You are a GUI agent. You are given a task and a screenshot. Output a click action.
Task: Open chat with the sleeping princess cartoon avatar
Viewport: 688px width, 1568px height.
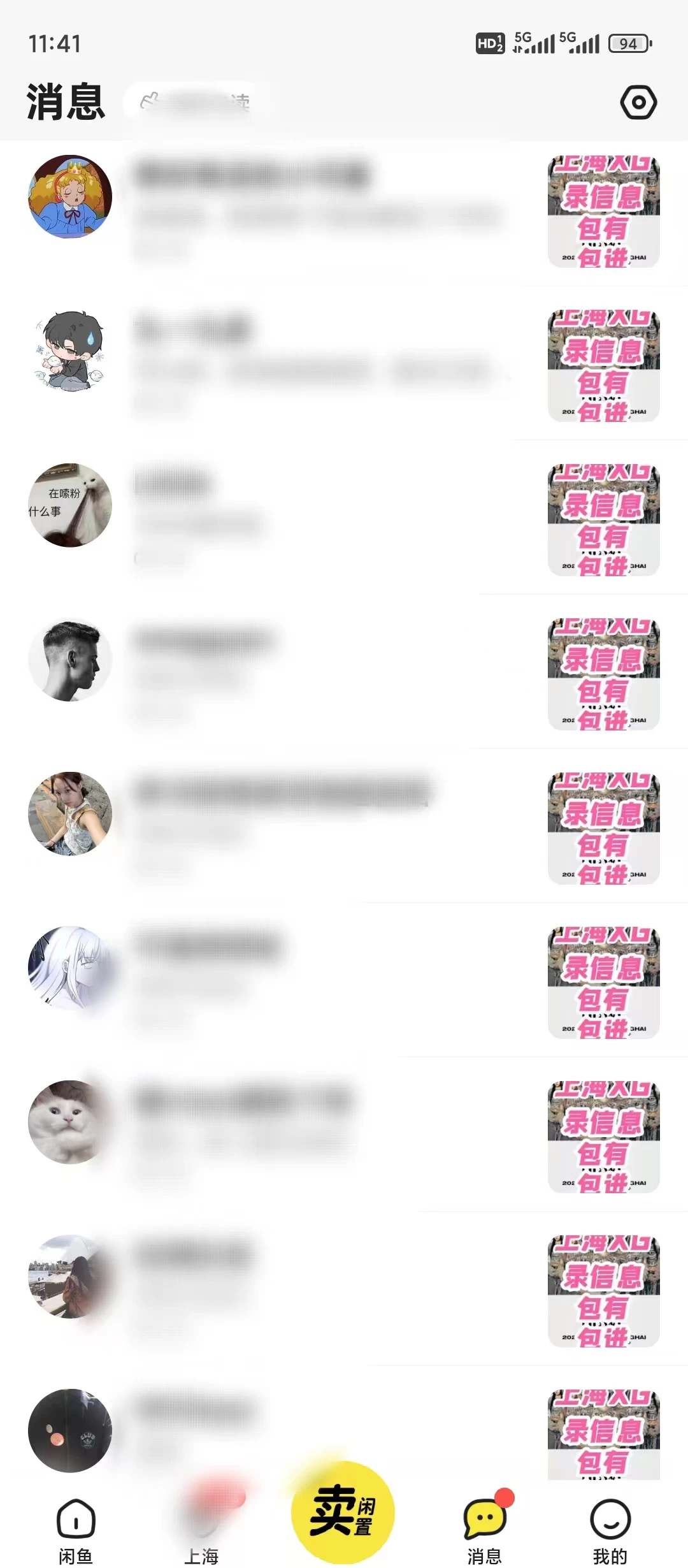[70, 196]
